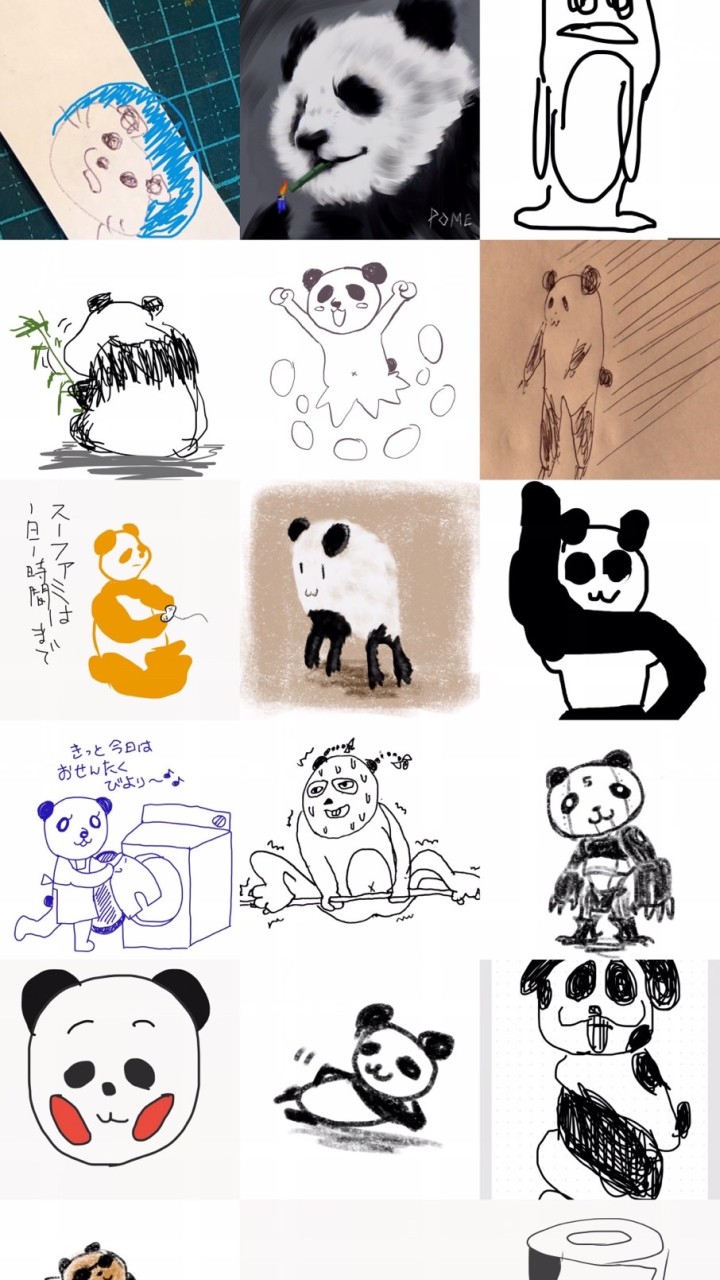Open the cheering panda with raised arms
The width and height of the screenshot is (720, 1280).
pos(359,360)
